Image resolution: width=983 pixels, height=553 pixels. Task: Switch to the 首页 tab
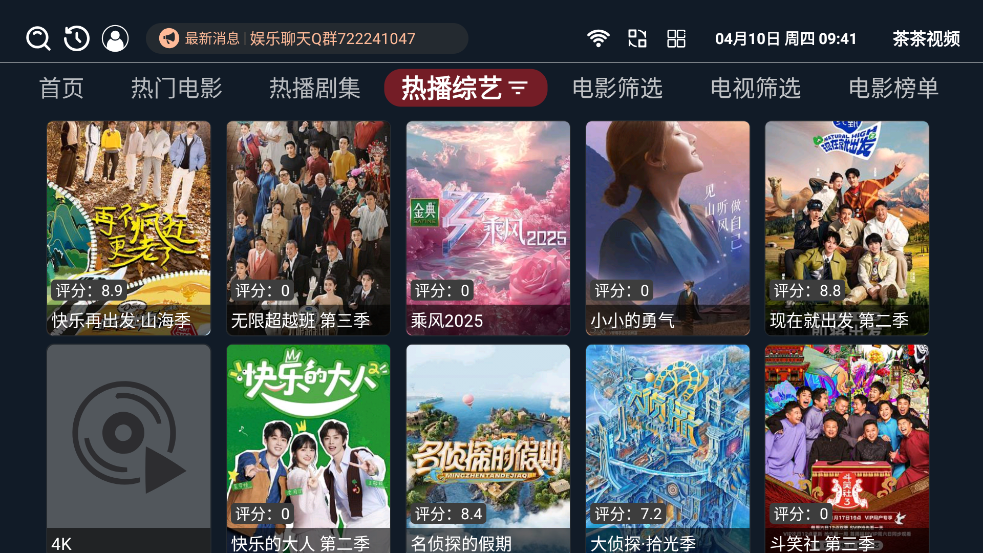(61, 88)
